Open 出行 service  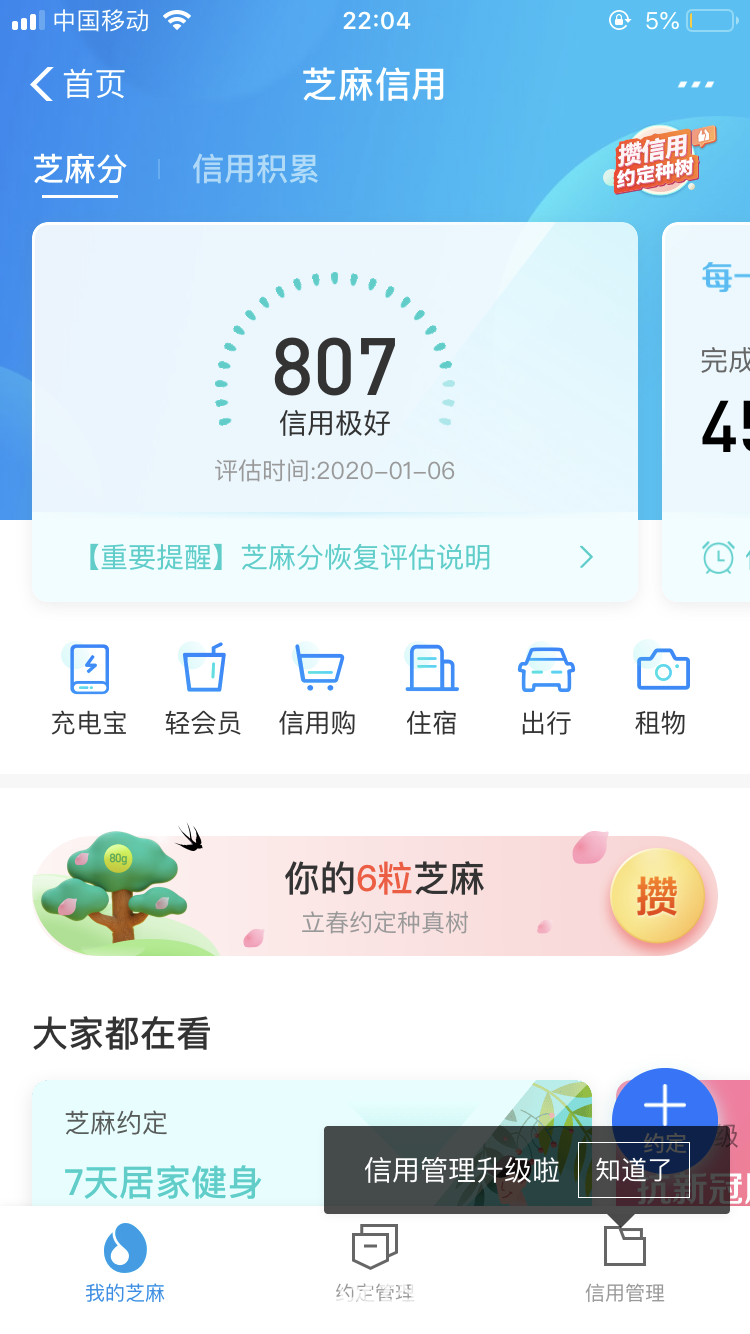click(546, 690)
